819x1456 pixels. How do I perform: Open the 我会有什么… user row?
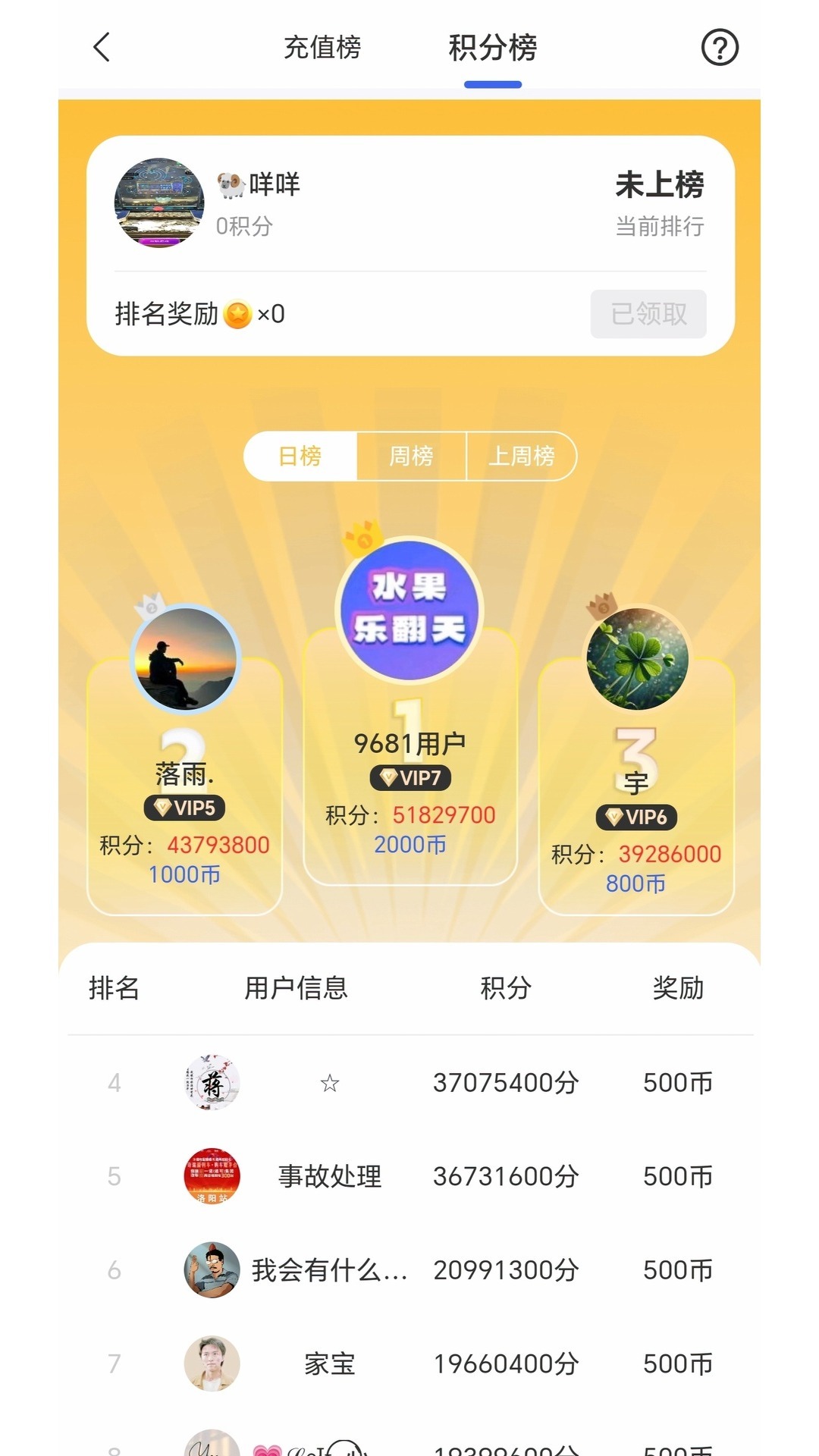click(409, 1270)
